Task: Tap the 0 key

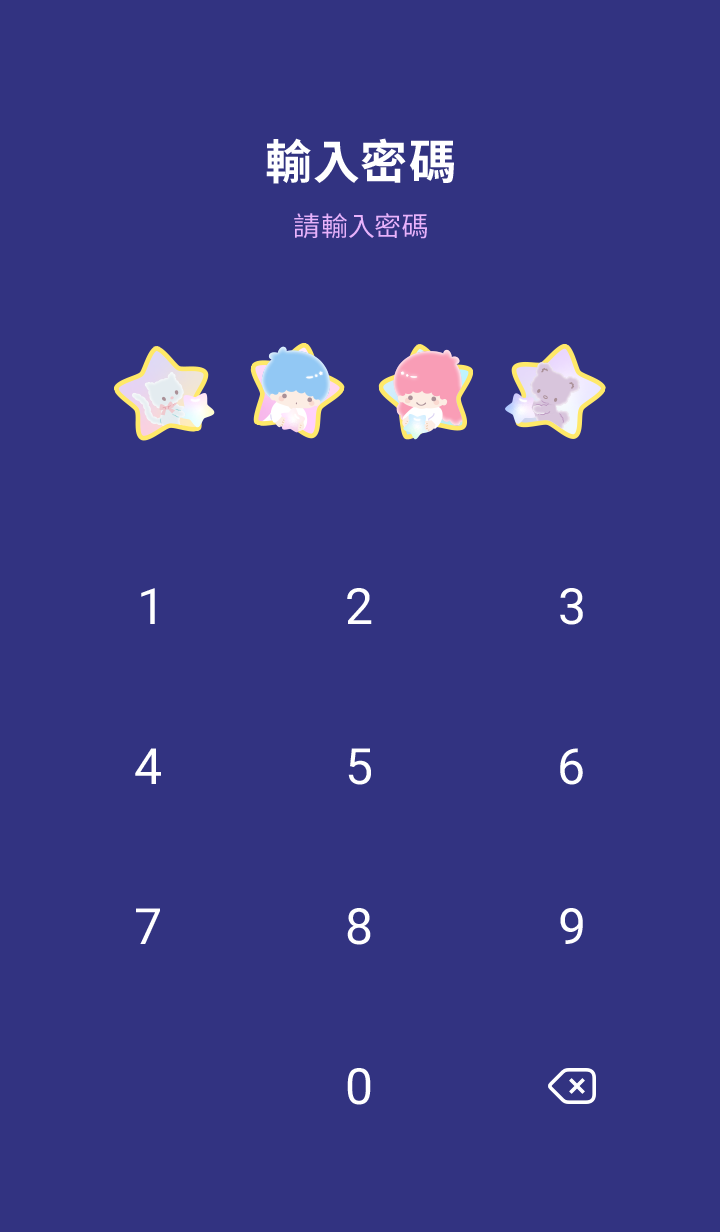Action: pyautogui.click(x=359, y=1087)
